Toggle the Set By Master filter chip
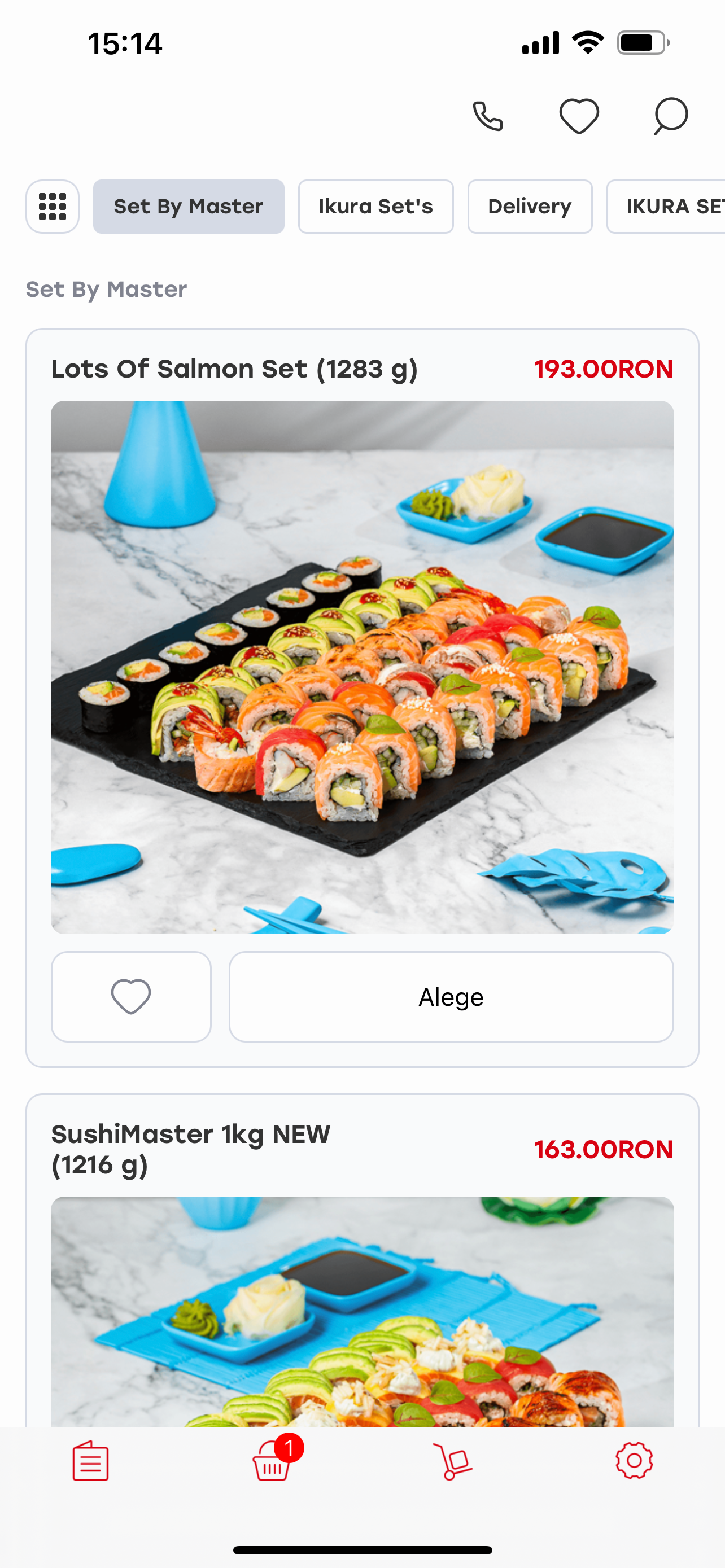The height and width of the screenshot is (1568, 725). (189, 207)
